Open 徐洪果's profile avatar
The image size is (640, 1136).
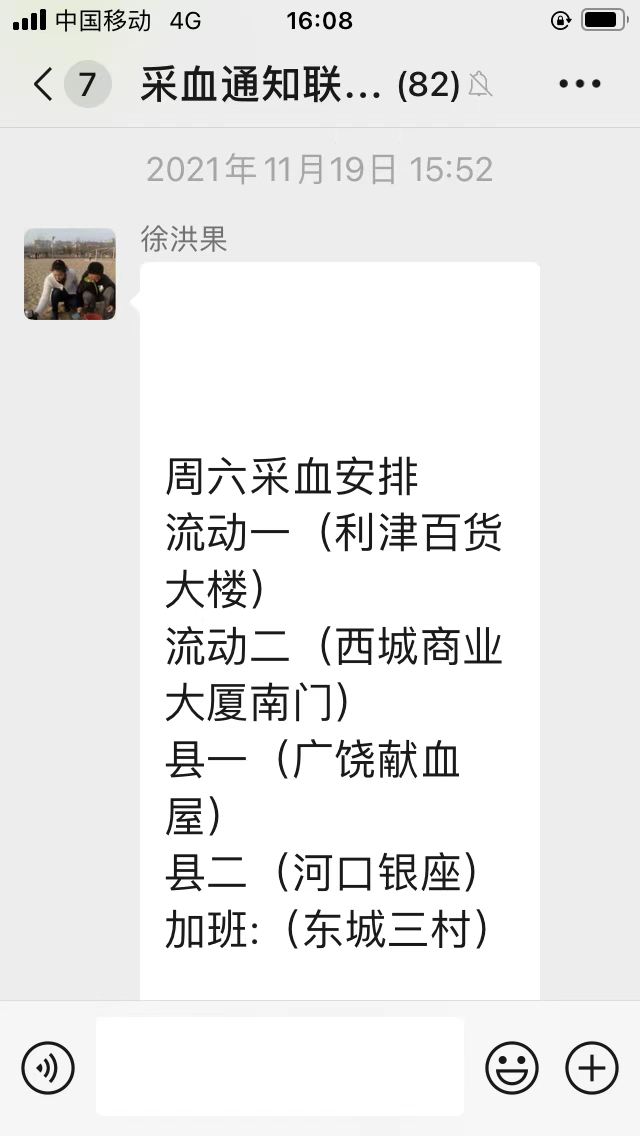tap(70, 274)
